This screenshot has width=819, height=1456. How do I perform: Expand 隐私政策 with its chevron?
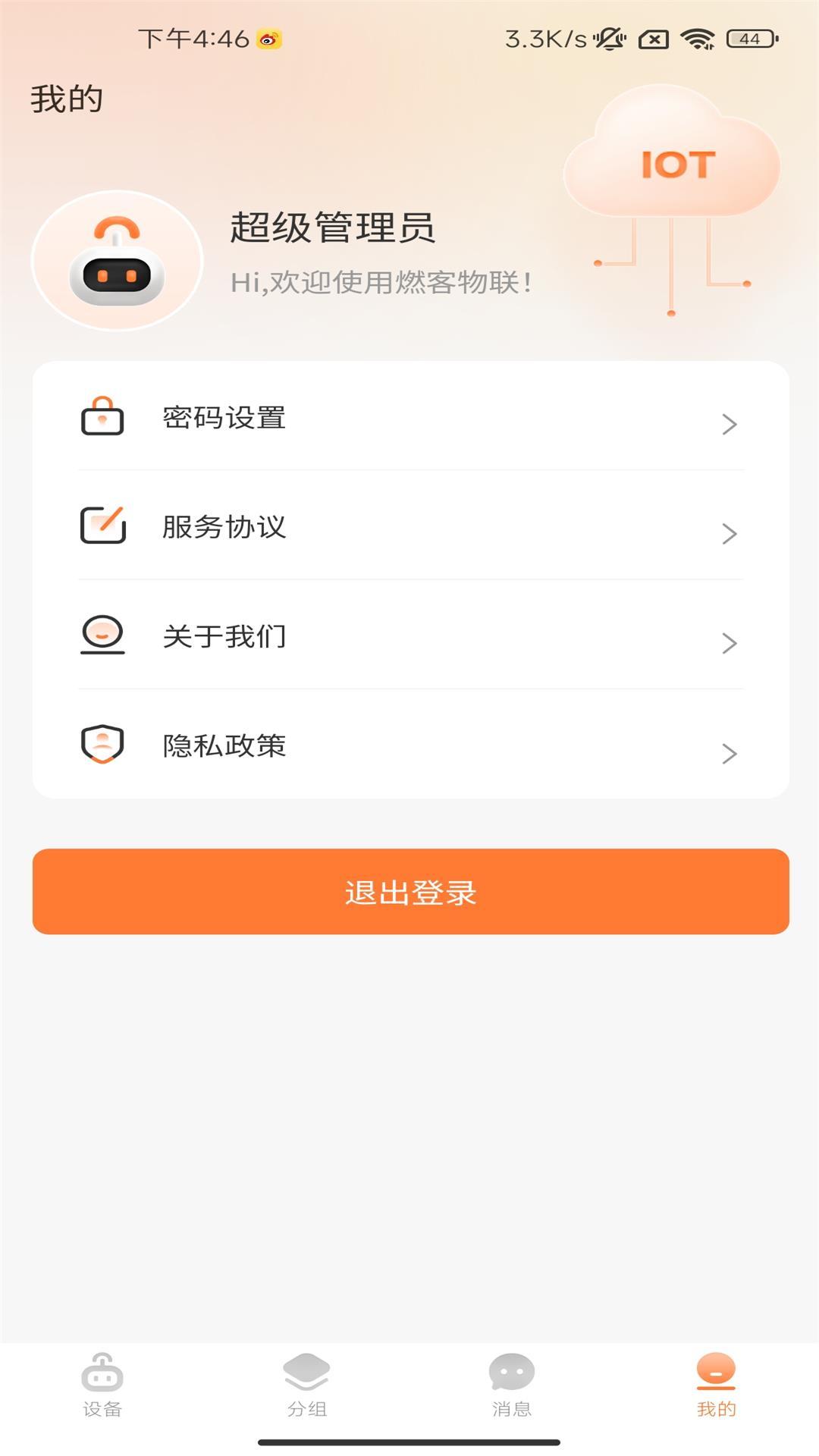[x=729, y=752]
